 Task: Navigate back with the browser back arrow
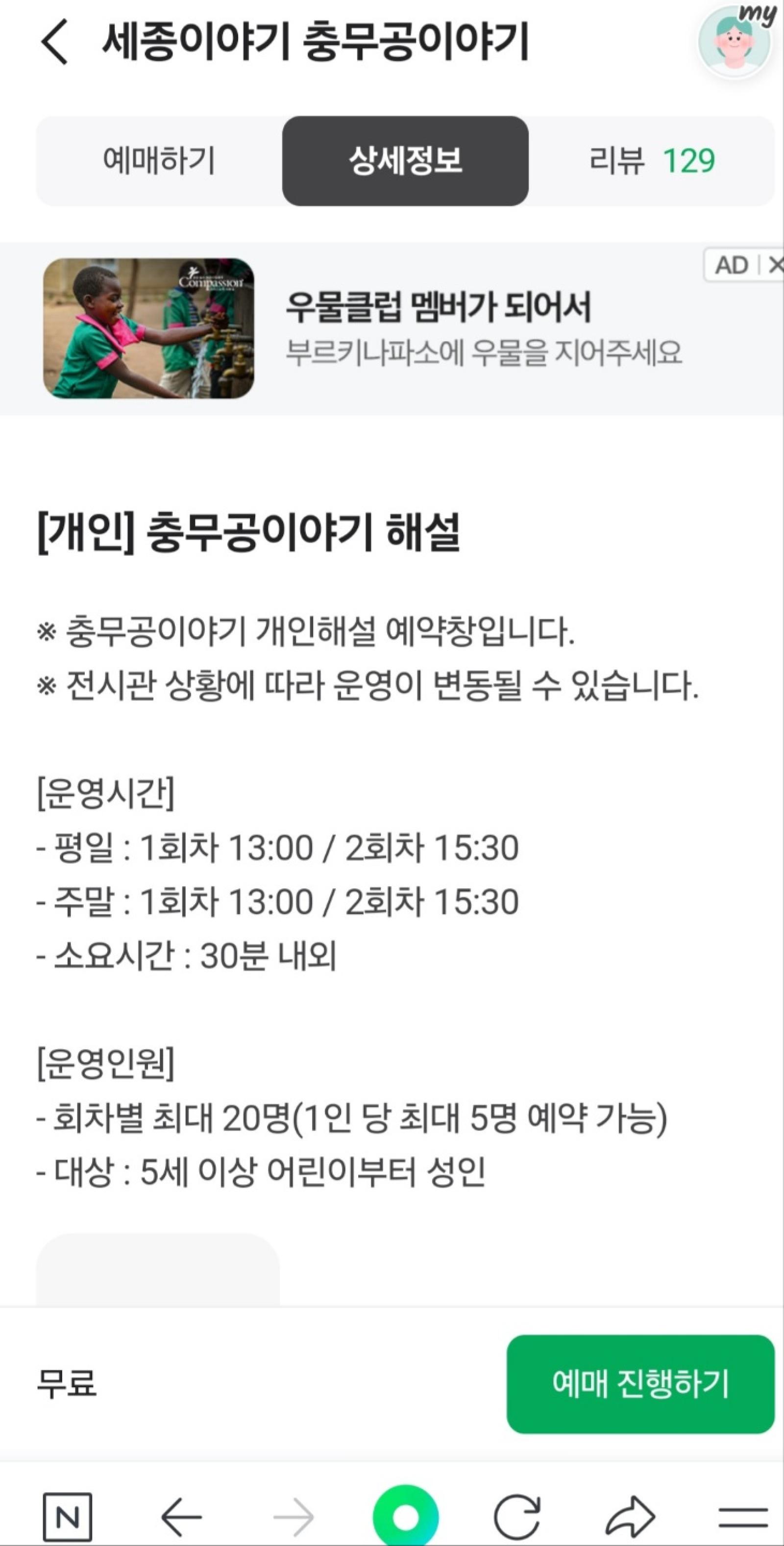tap(182, 1517)
